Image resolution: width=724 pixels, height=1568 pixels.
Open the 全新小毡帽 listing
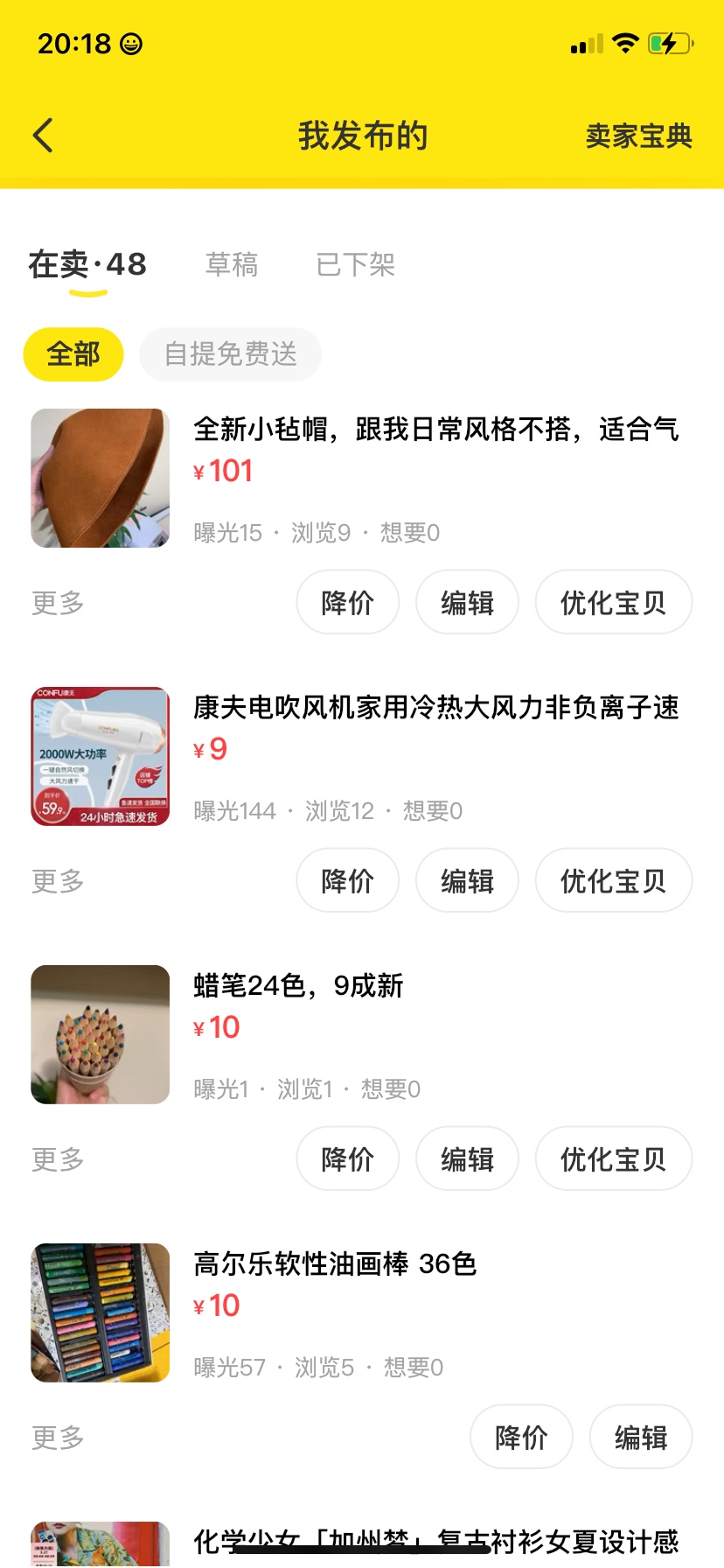(x=362, y=478)
